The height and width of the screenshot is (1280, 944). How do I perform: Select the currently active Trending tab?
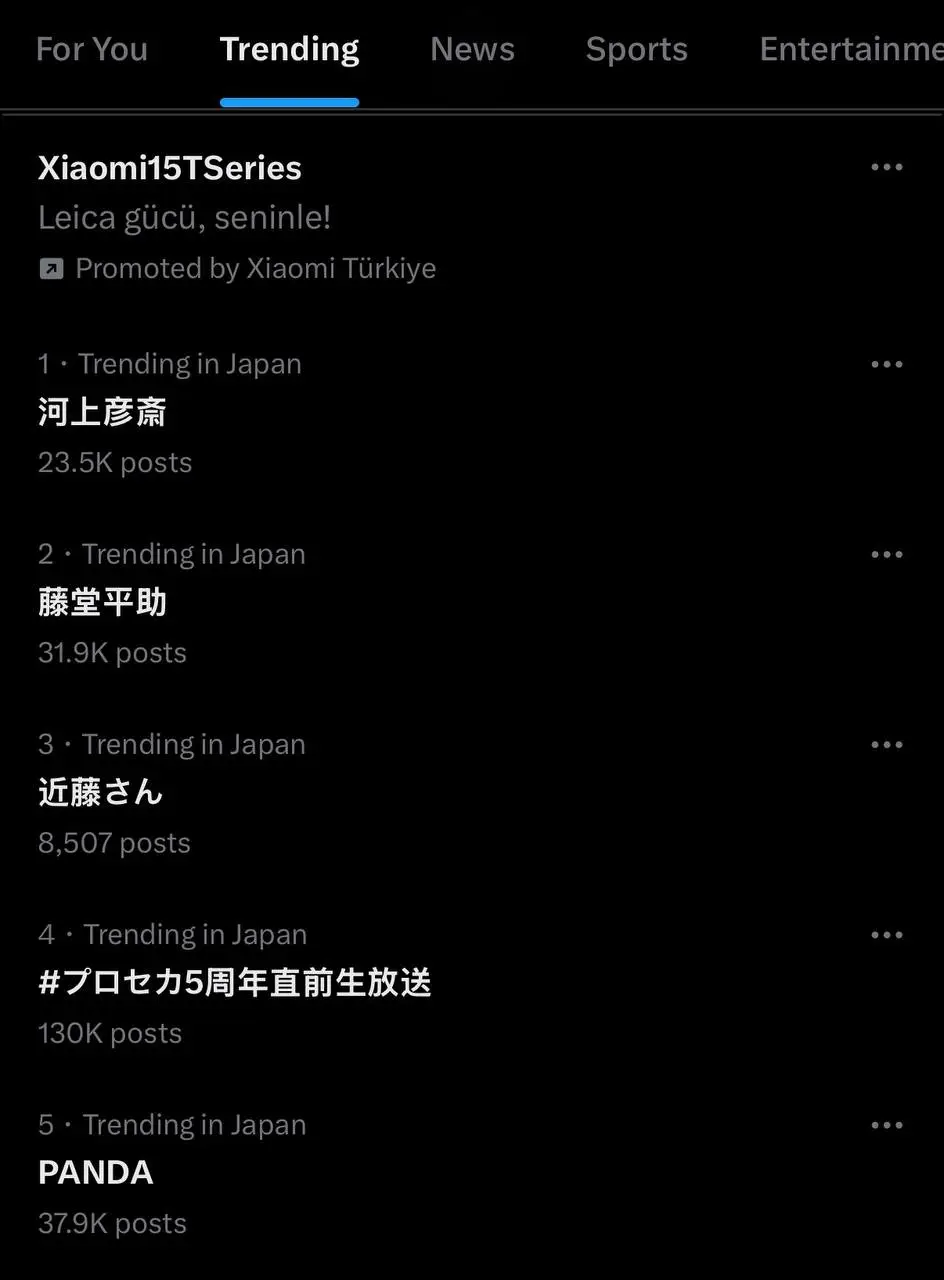289,49
